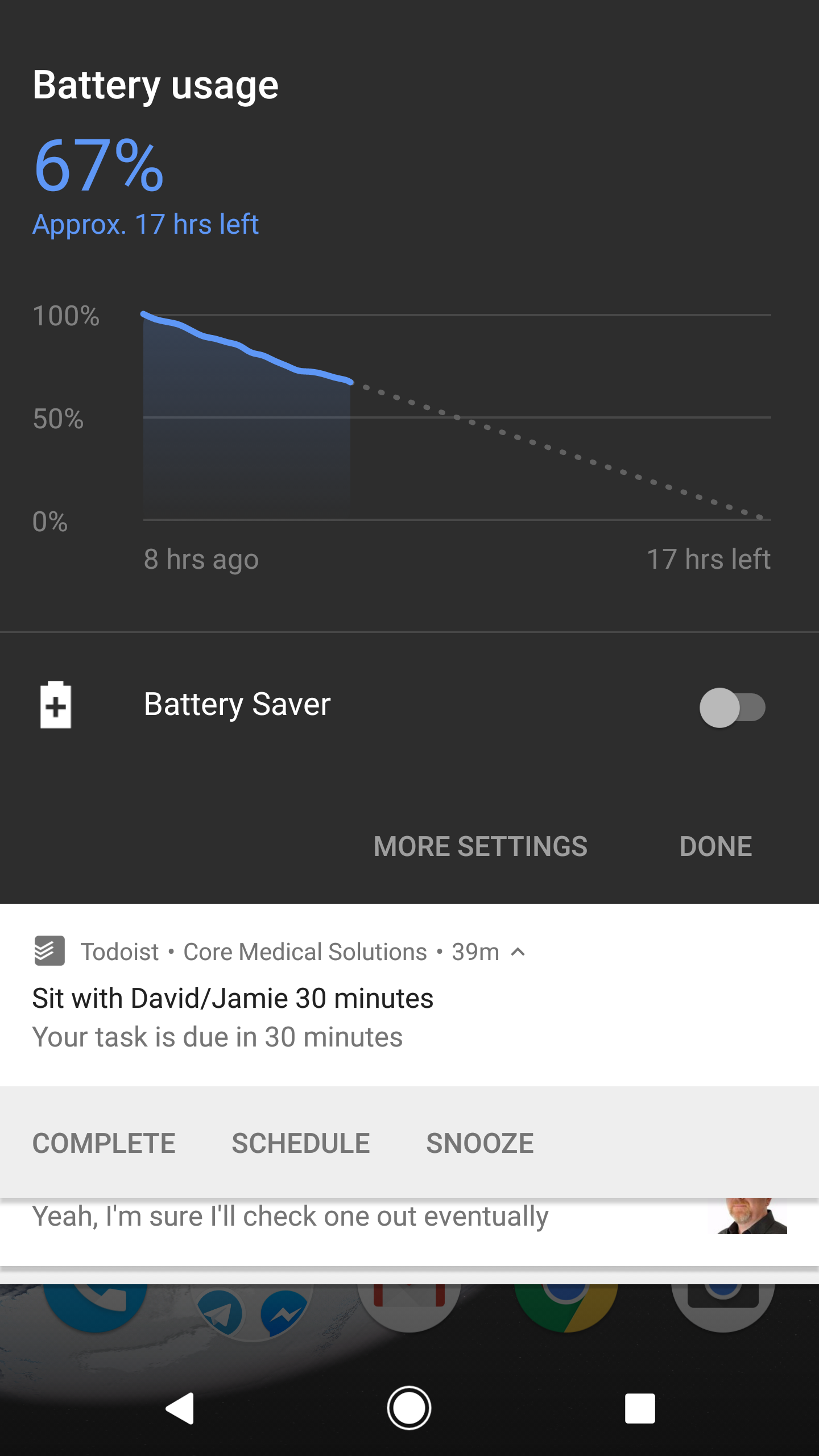
Task: Collapse the Todoist notification chevron
Action: point(518,952)
